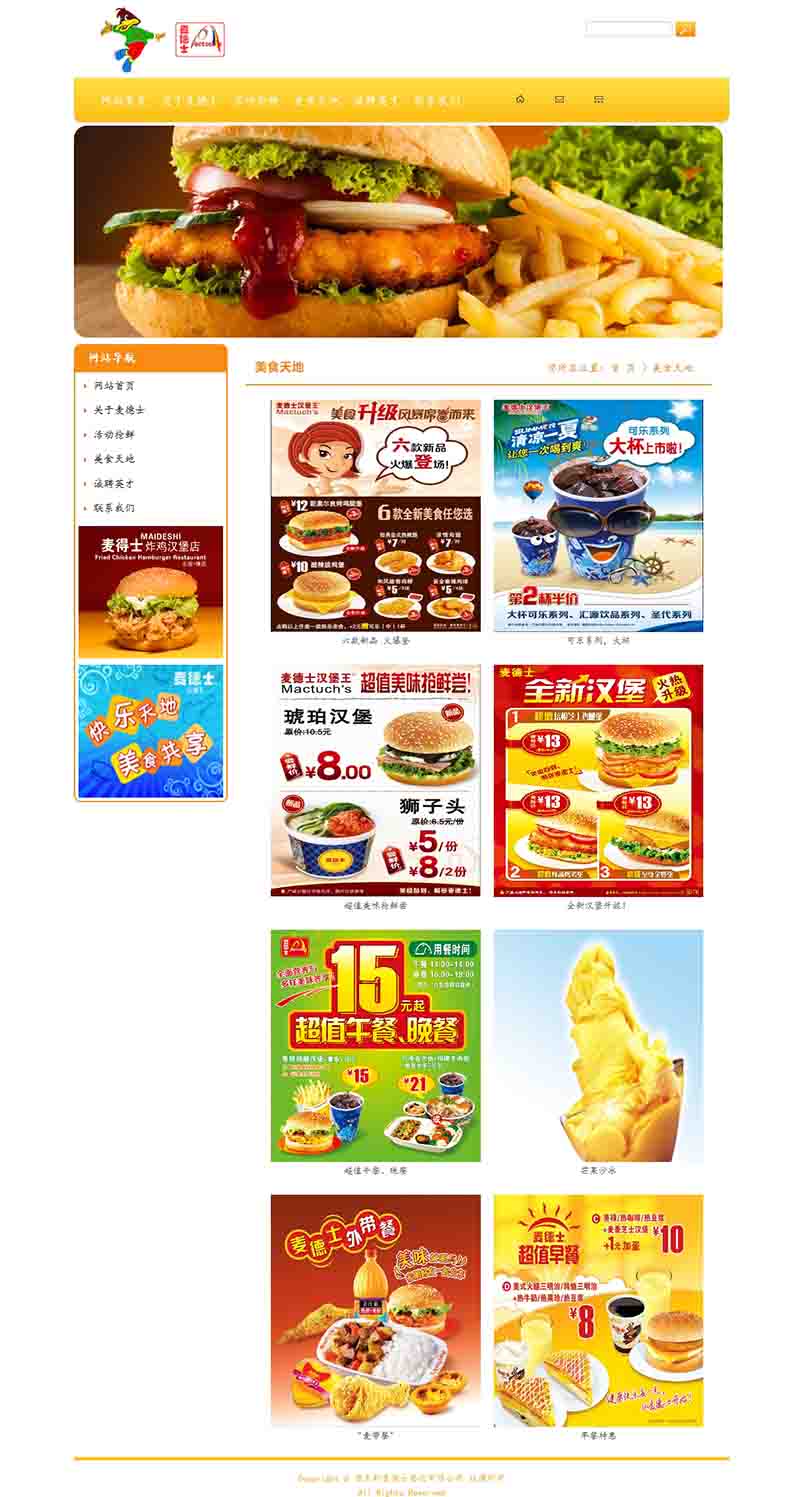
Task: Open the 芒果沙冰 picture
Action: 598,1045
